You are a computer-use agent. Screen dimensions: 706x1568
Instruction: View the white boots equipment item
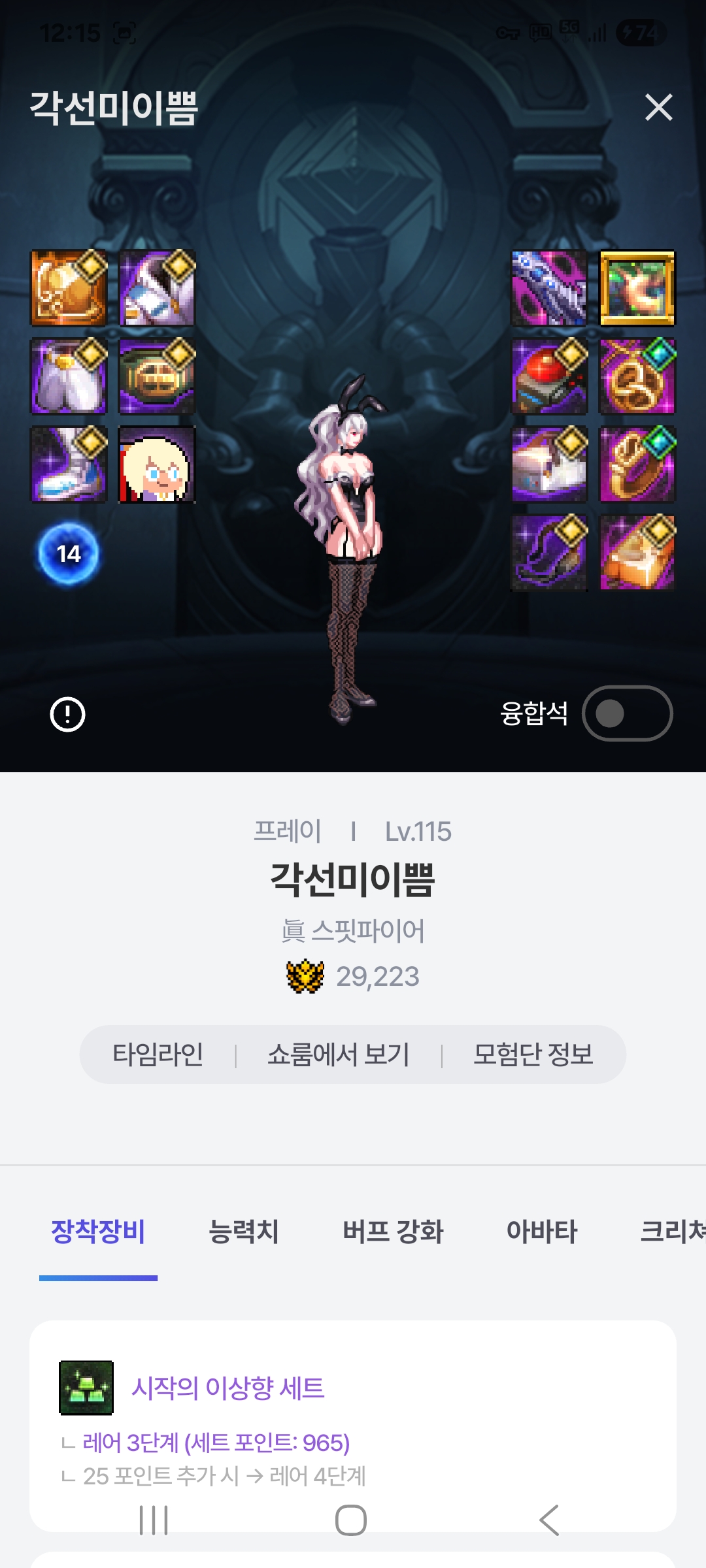tap(69, 465)
